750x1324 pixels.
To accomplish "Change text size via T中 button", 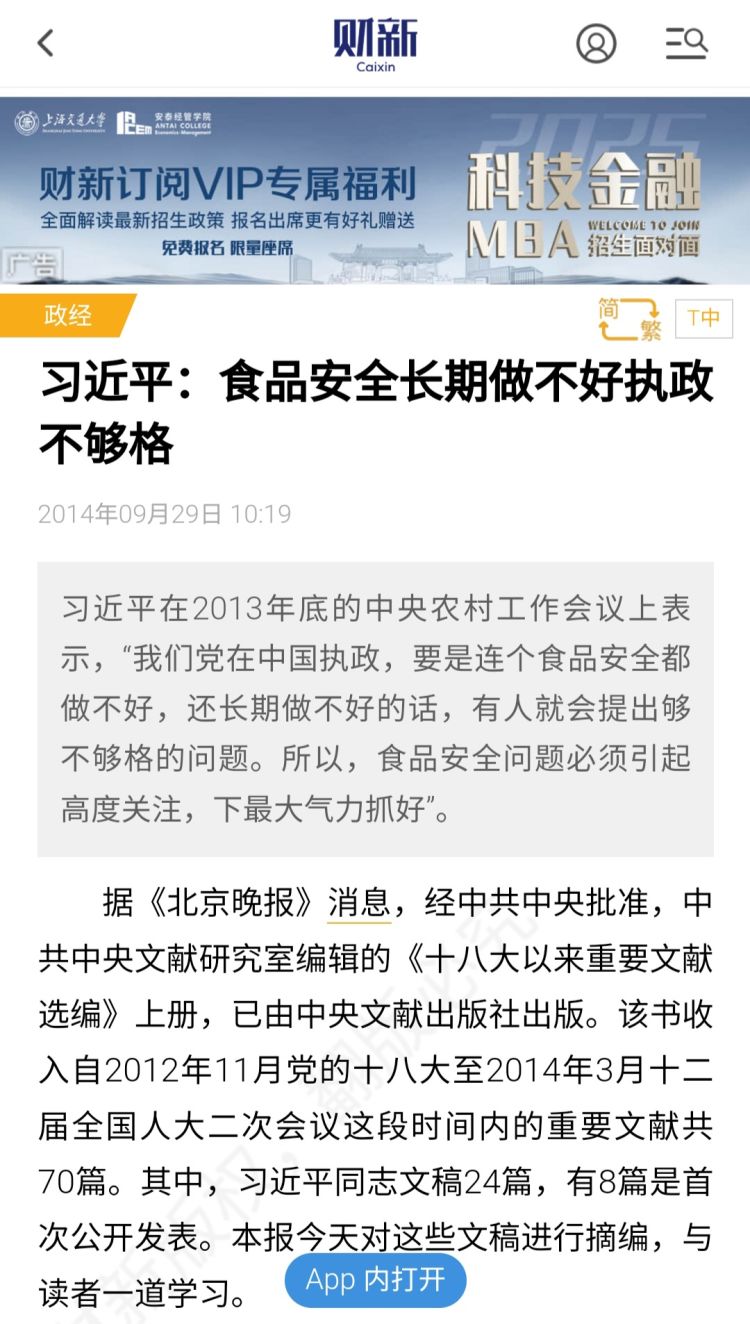I will click(704, 319).
